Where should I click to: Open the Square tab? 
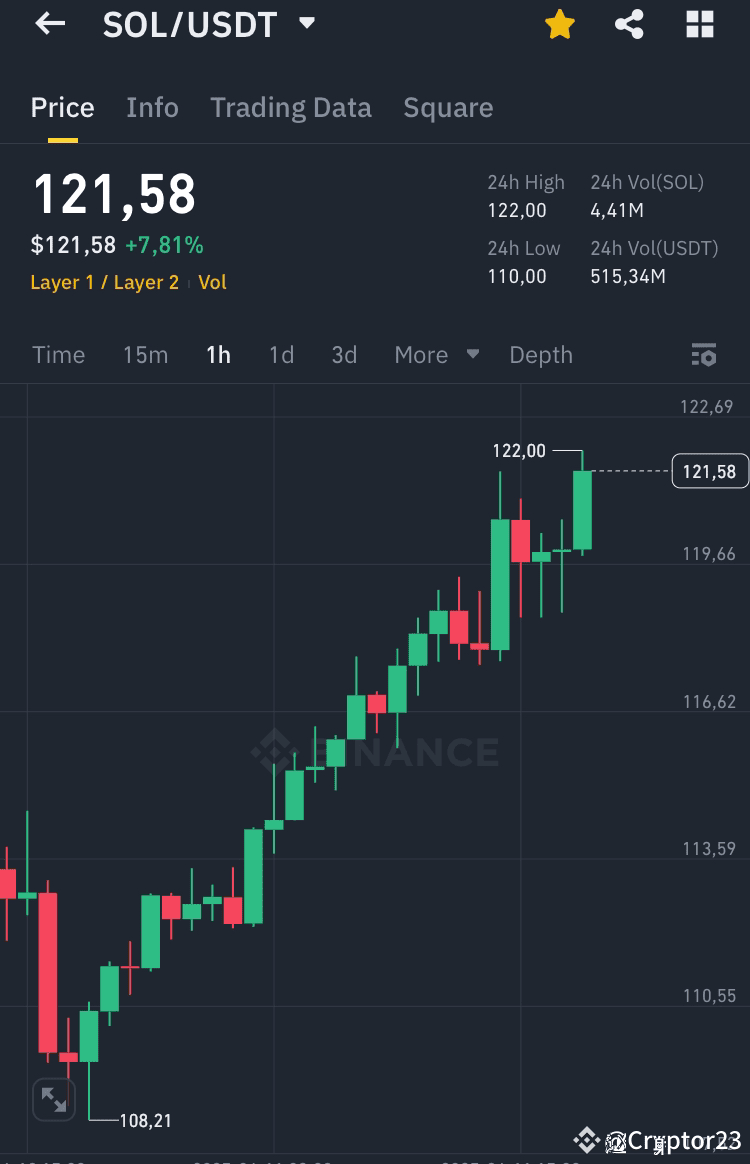coord(448,107)
